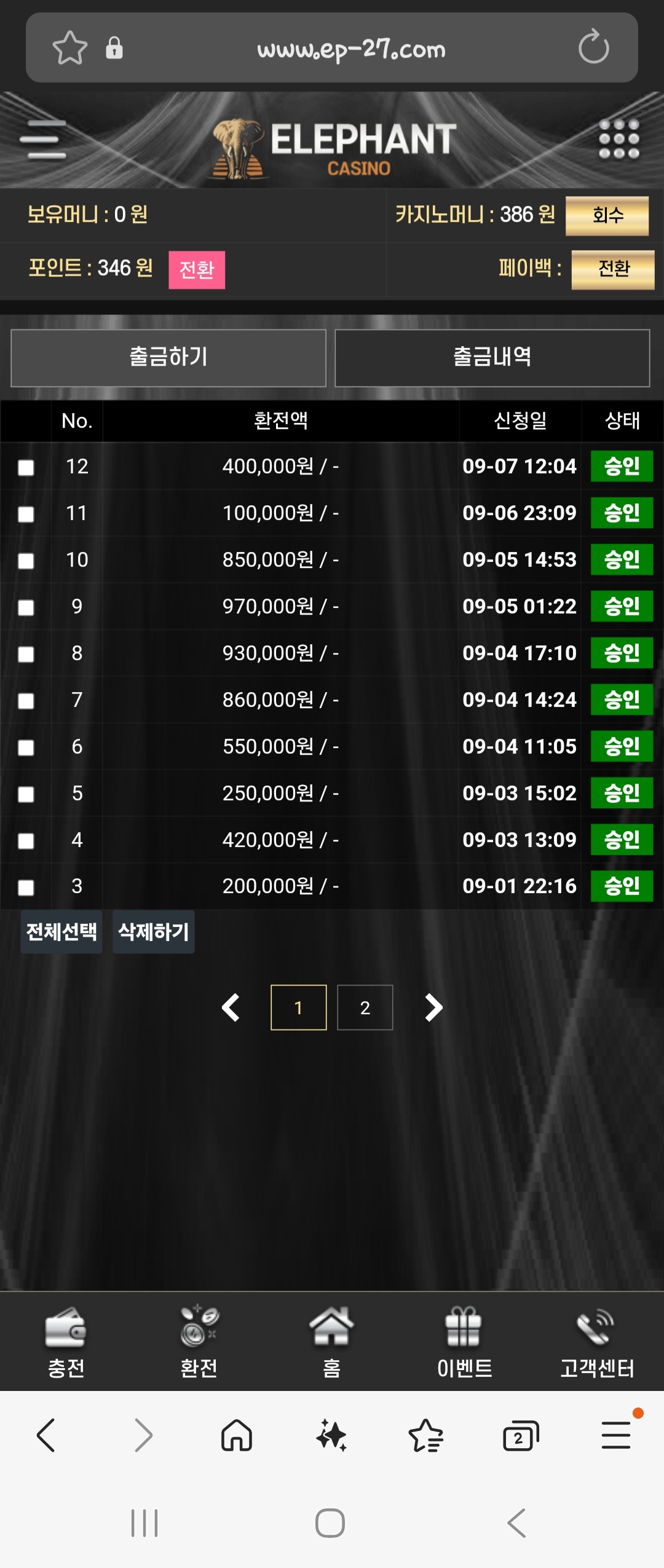Tick the checkbox for withdrawal No. 3
This screenshot has height=1568, width=664.
(x=26, y=887)
